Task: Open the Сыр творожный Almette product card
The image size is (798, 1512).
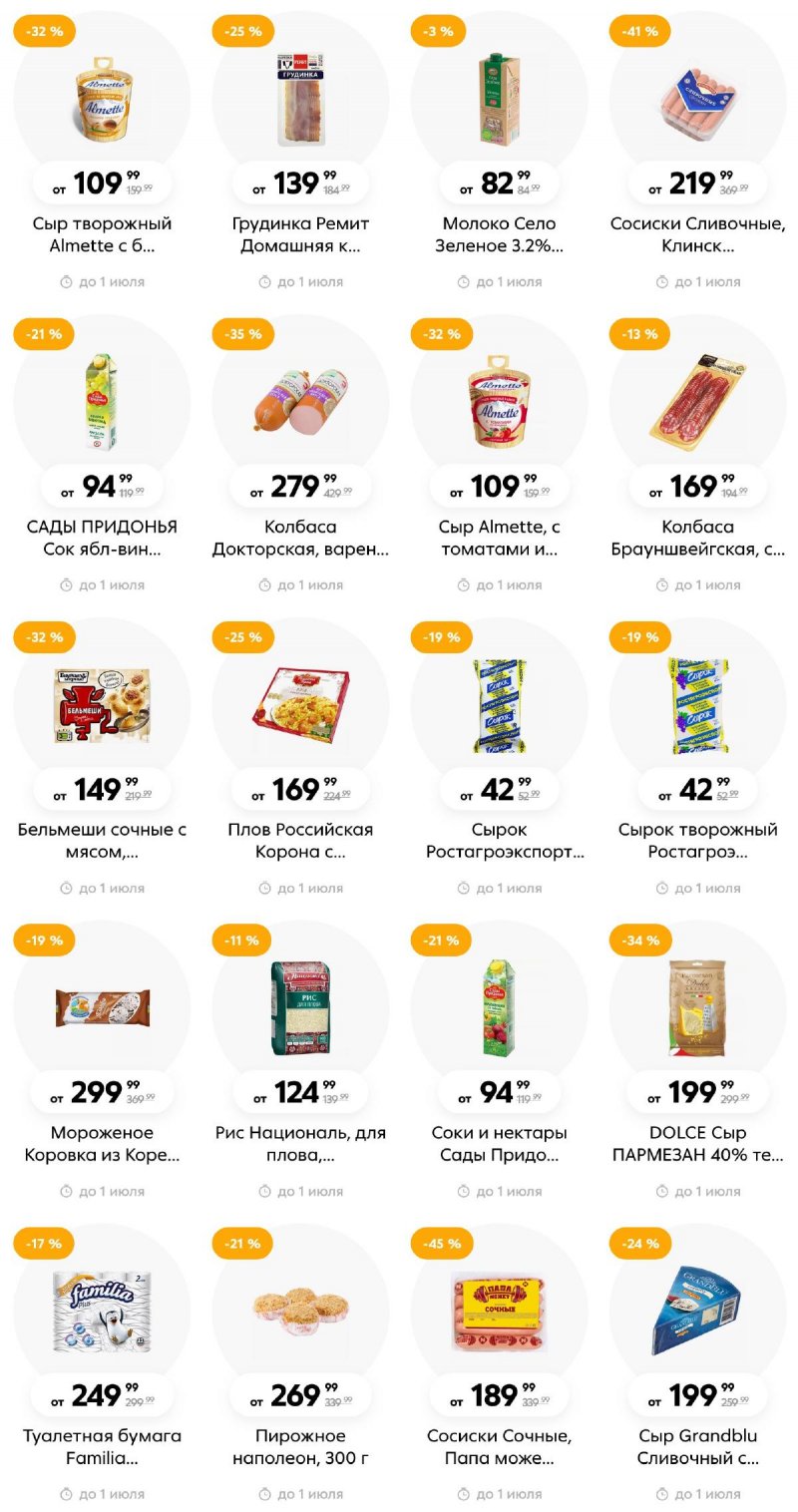Action: coord(102,100)
